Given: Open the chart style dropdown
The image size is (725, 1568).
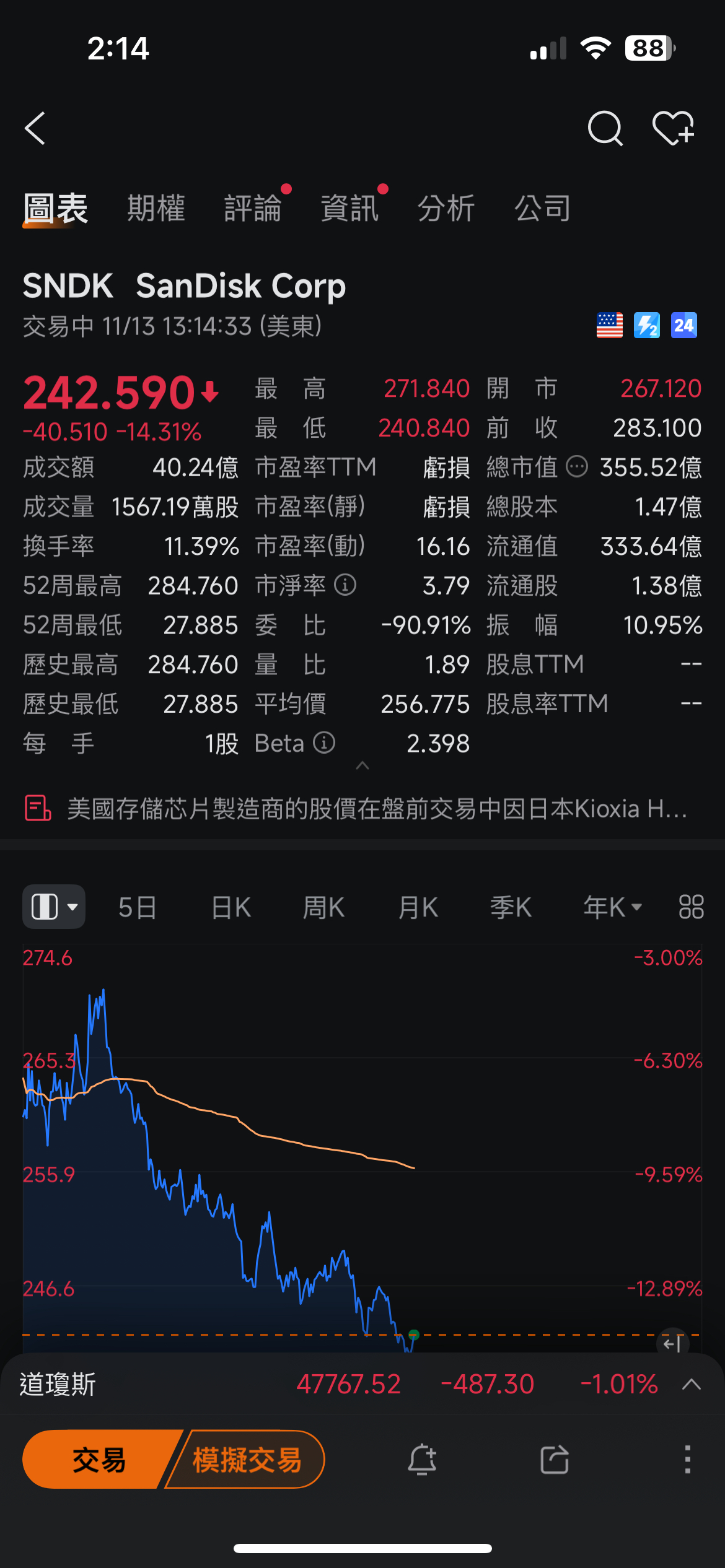Looking at the screenshot, I should (54, 906).
